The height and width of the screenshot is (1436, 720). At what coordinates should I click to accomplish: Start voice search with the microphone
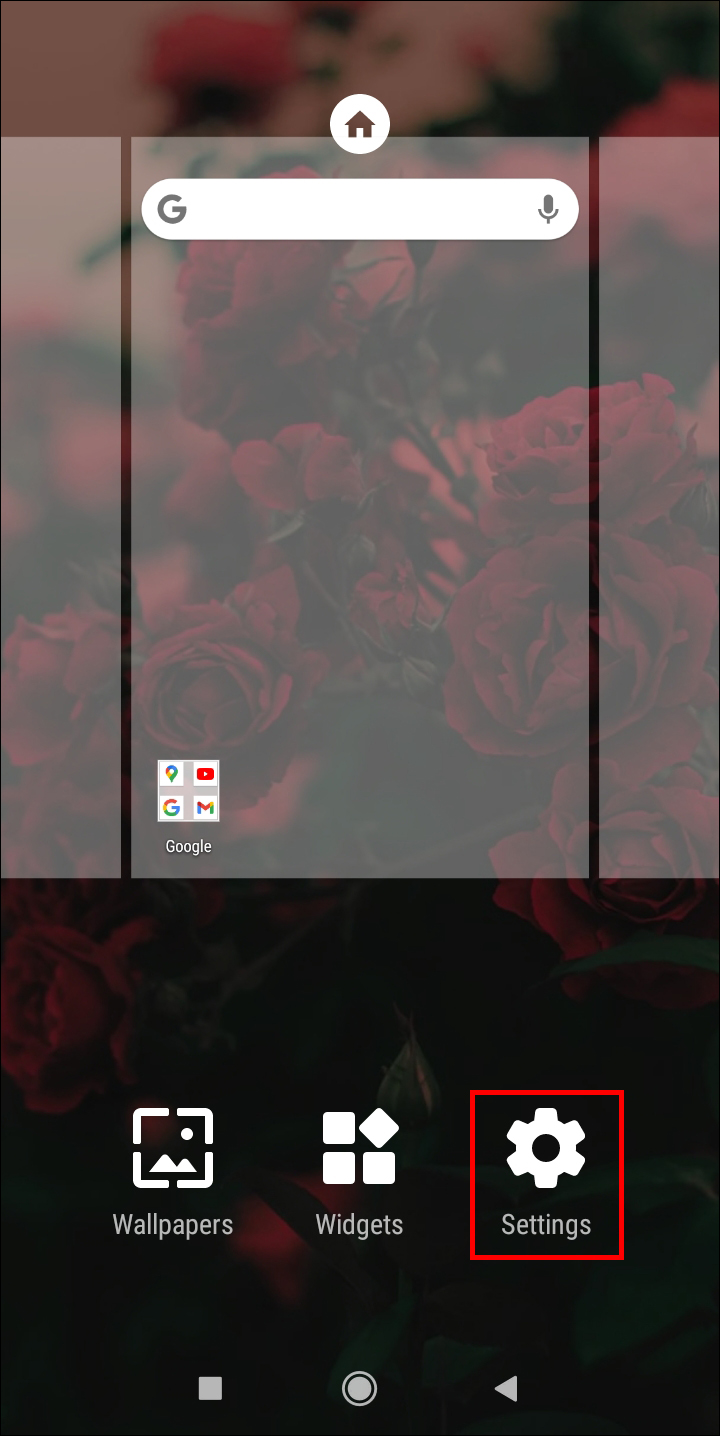tap(547, 209)
